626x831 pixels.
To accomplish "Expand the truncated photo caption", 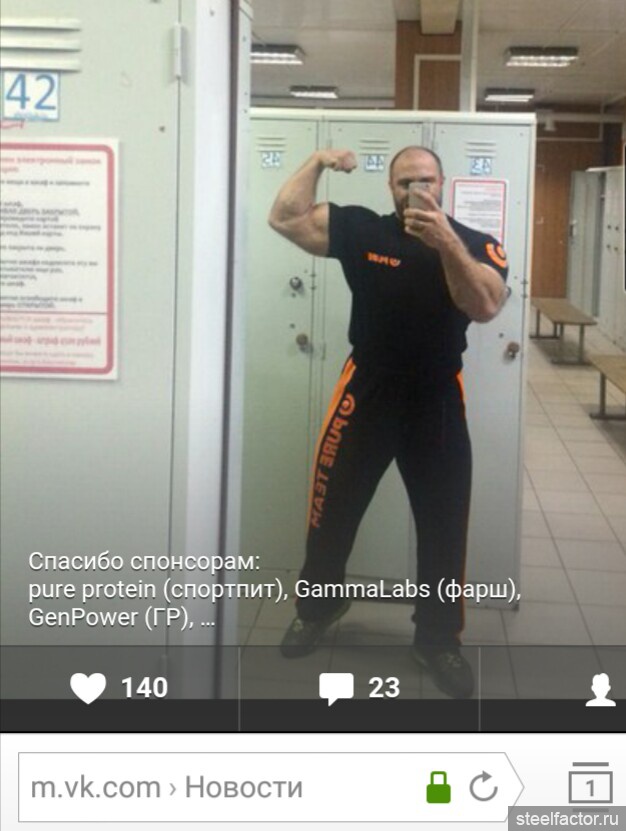I will coord(207,617).
